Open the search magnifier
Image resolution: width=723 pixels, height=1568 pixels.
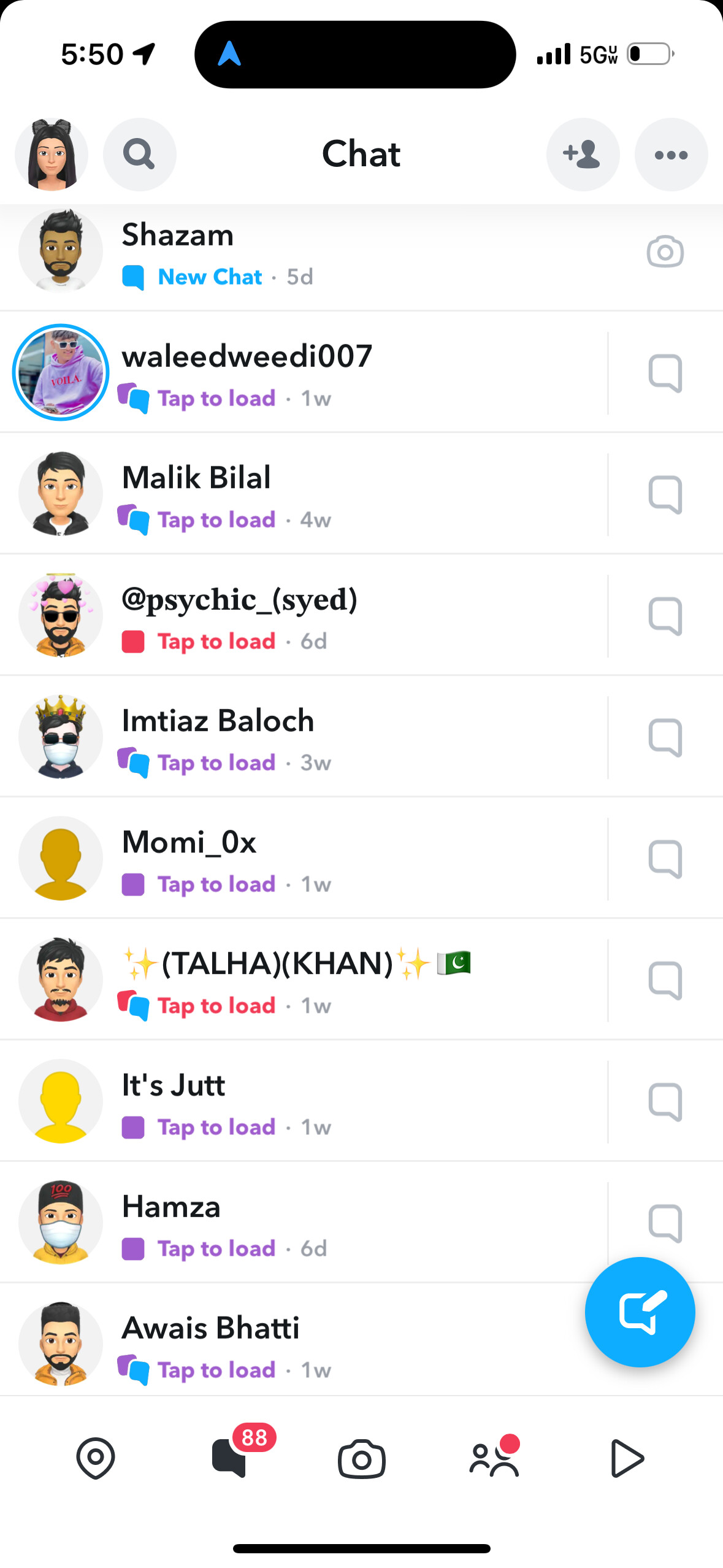click(x=140, y=155)
